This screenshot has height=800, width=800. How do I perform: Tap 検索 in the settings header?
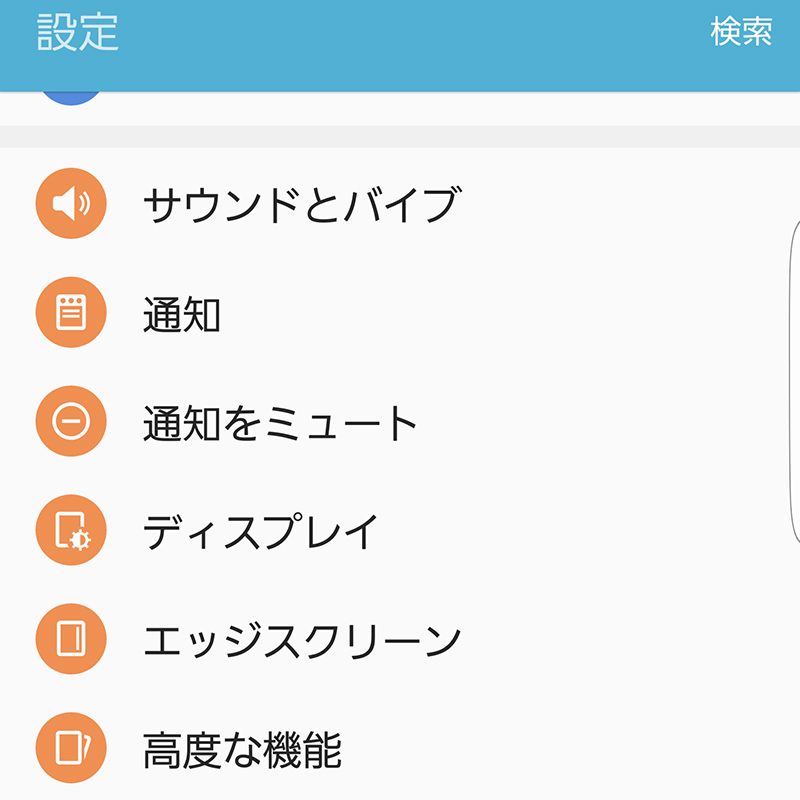pos(741,32)
